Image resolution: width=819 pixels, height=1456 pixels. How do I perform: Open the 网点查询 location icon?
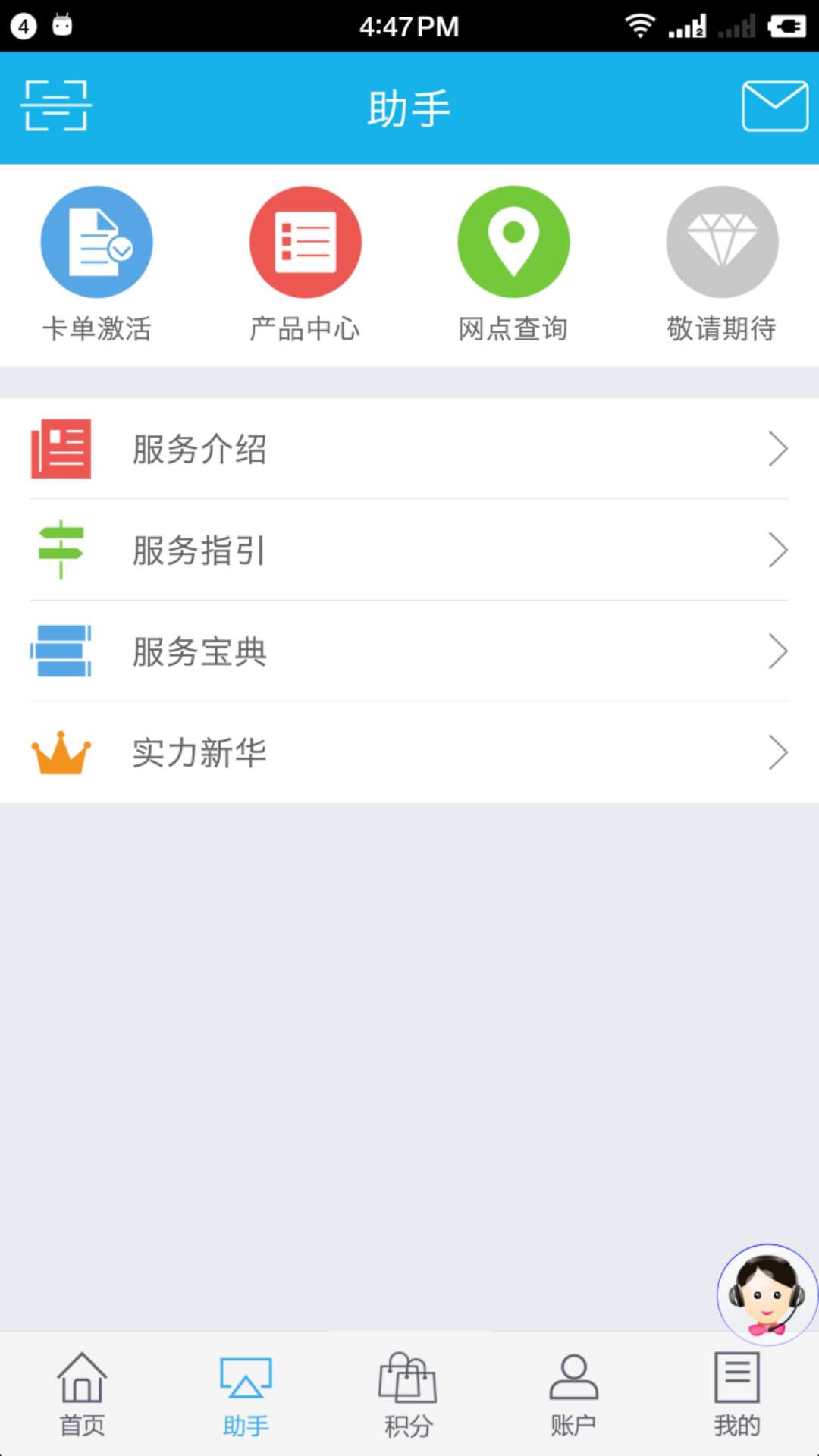pos(513,241)
